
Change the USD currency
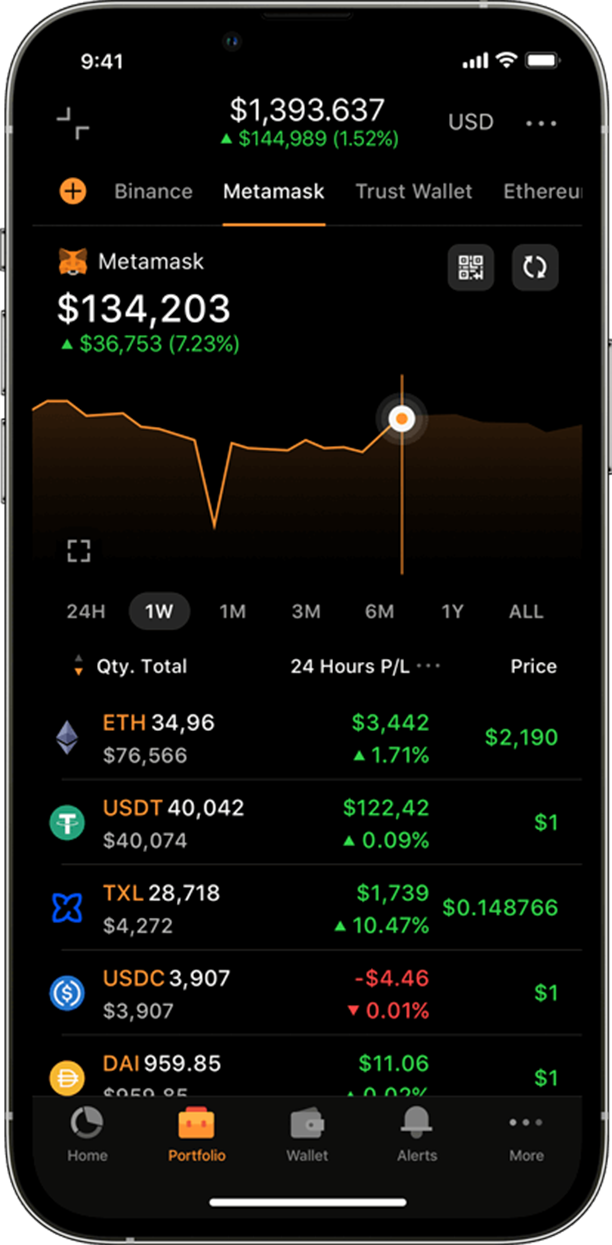coord(470,122)
